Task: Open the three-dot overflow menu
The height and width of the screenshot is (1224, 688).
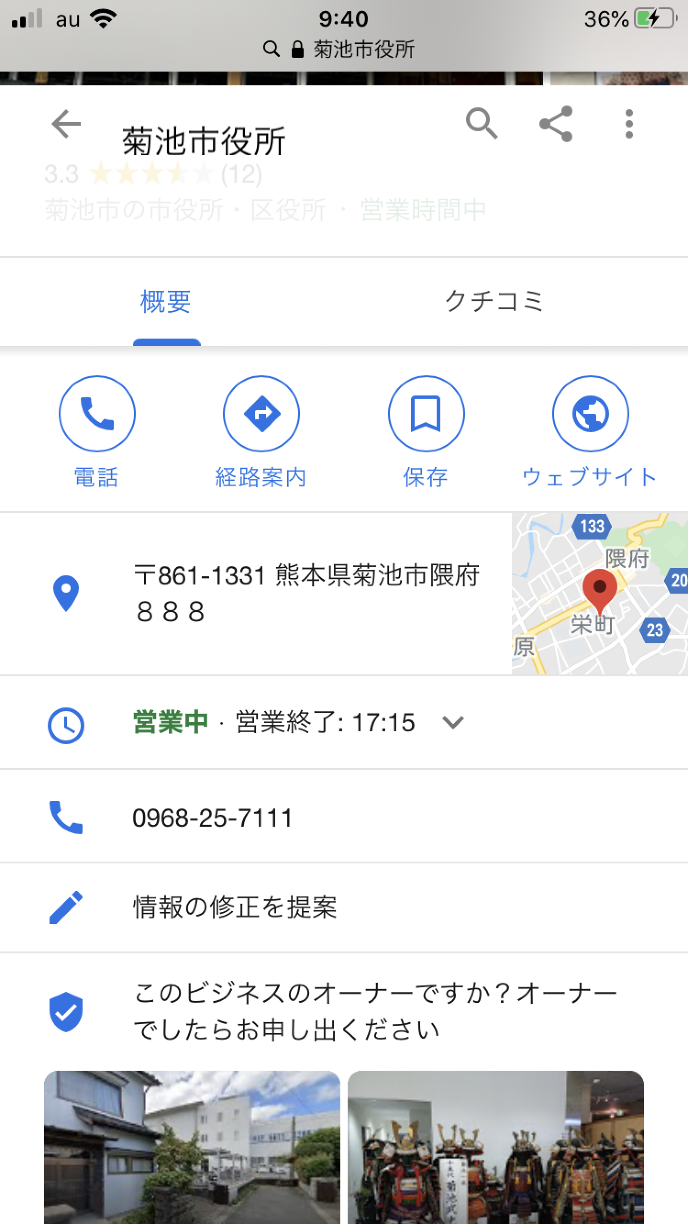Action: coord(629,124)
